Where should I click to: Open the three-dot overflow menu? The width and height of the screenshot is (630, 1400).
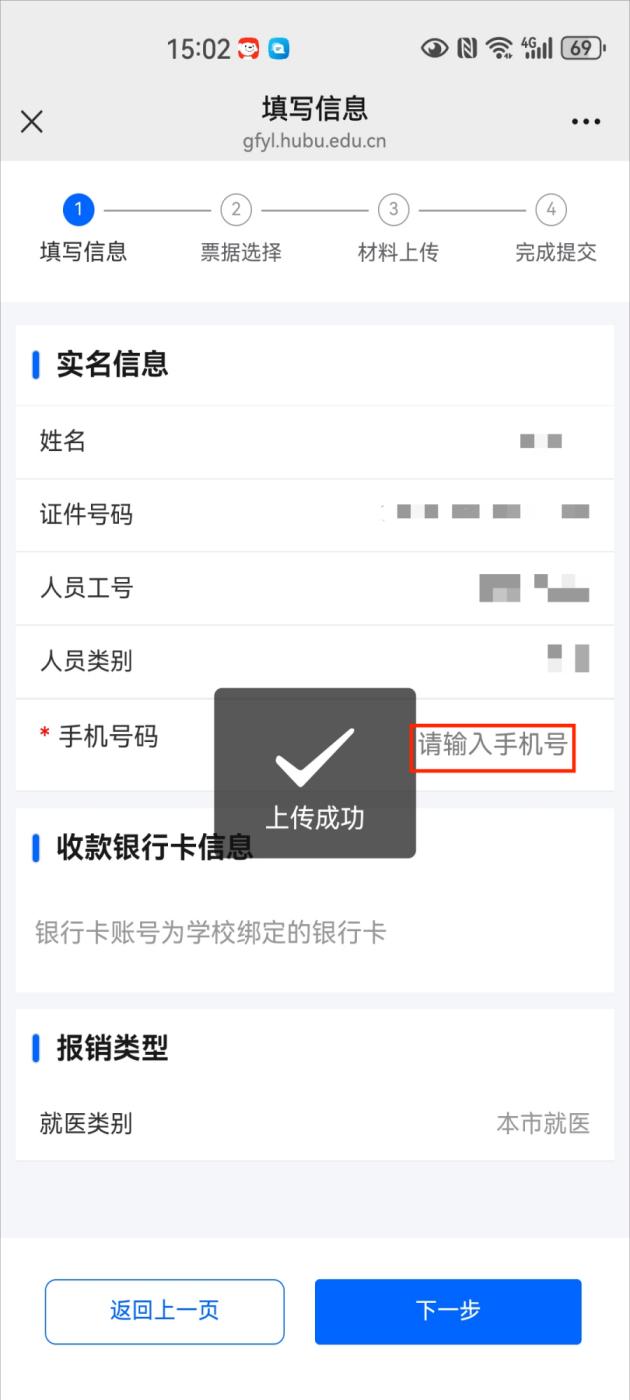586,122
